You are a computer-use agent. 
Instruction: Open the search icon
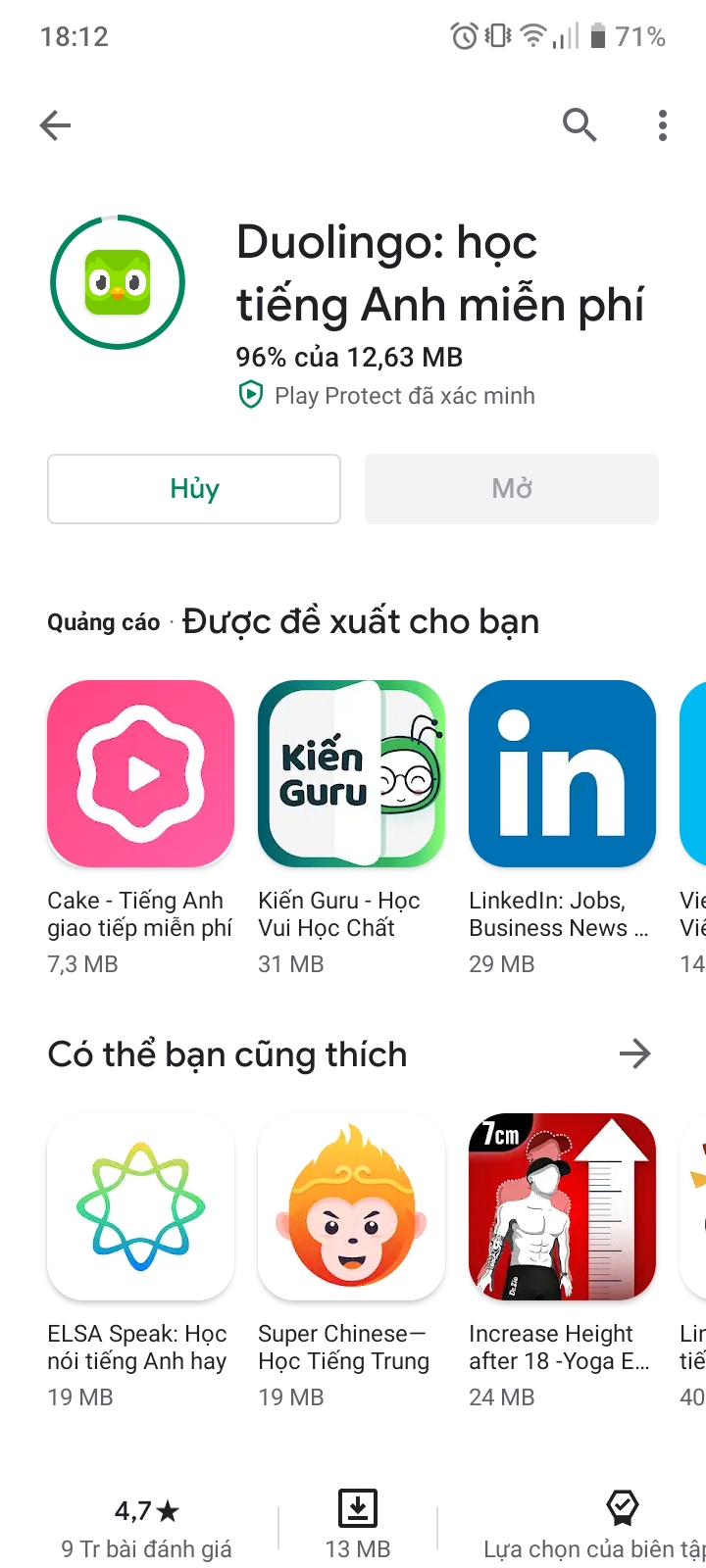tap(580, 125)
